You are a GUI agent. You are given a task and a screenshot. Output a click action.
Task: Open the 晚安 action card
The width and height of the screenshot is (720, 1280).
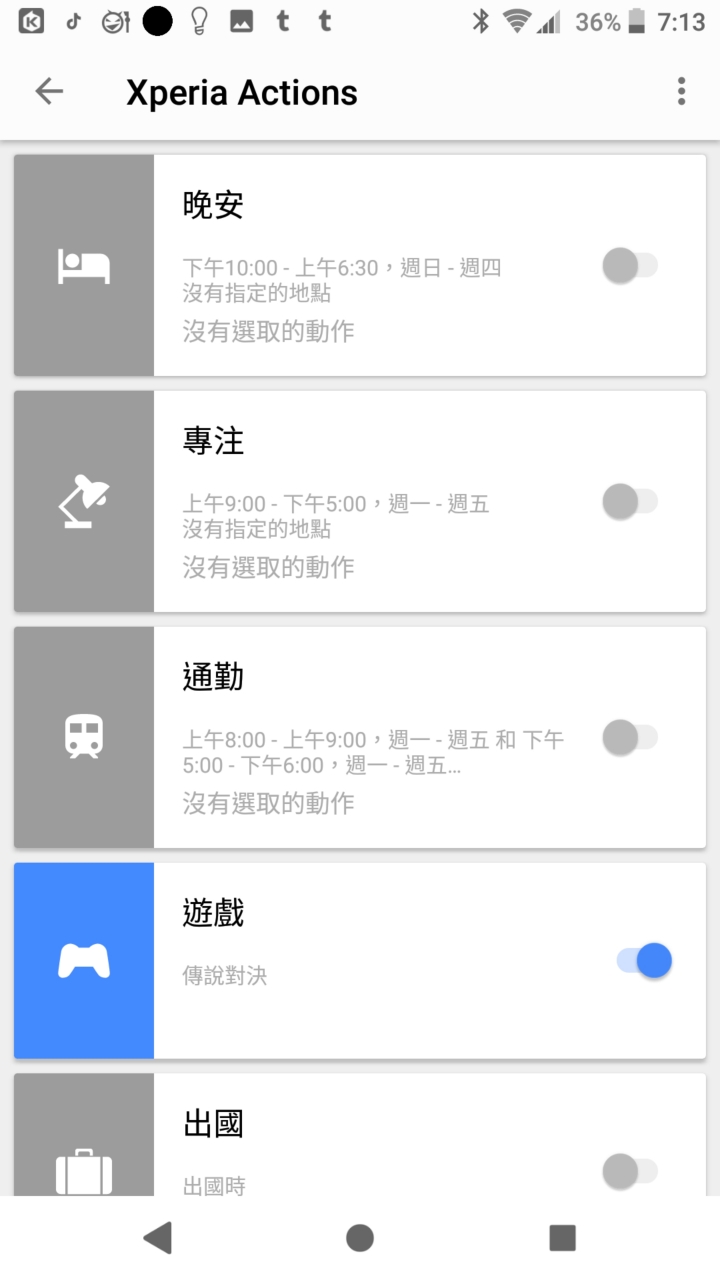[360, 265]
